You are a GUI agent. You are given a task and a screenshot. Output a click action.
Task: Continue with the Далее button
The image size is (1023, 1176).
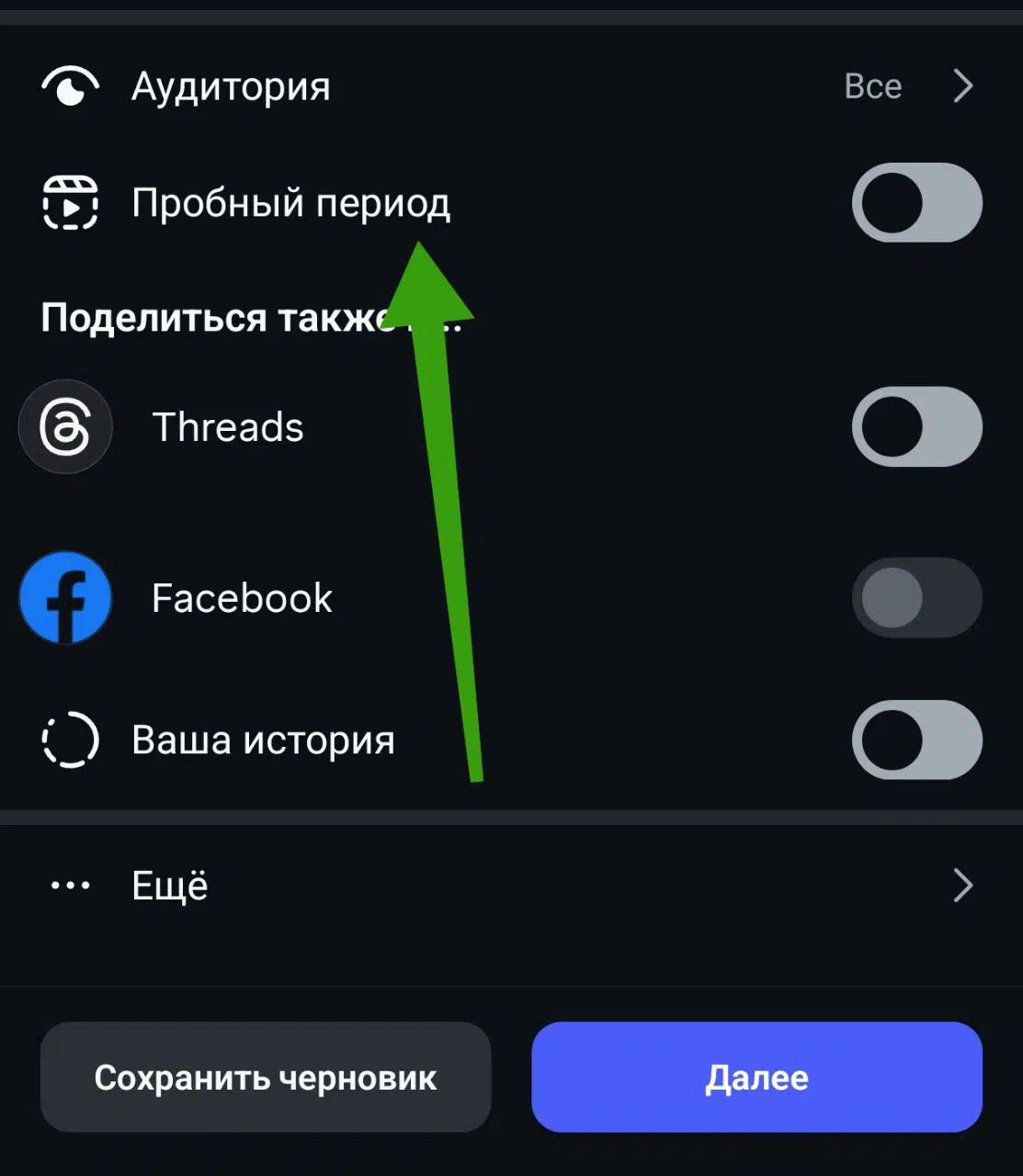coord(756,1077)
